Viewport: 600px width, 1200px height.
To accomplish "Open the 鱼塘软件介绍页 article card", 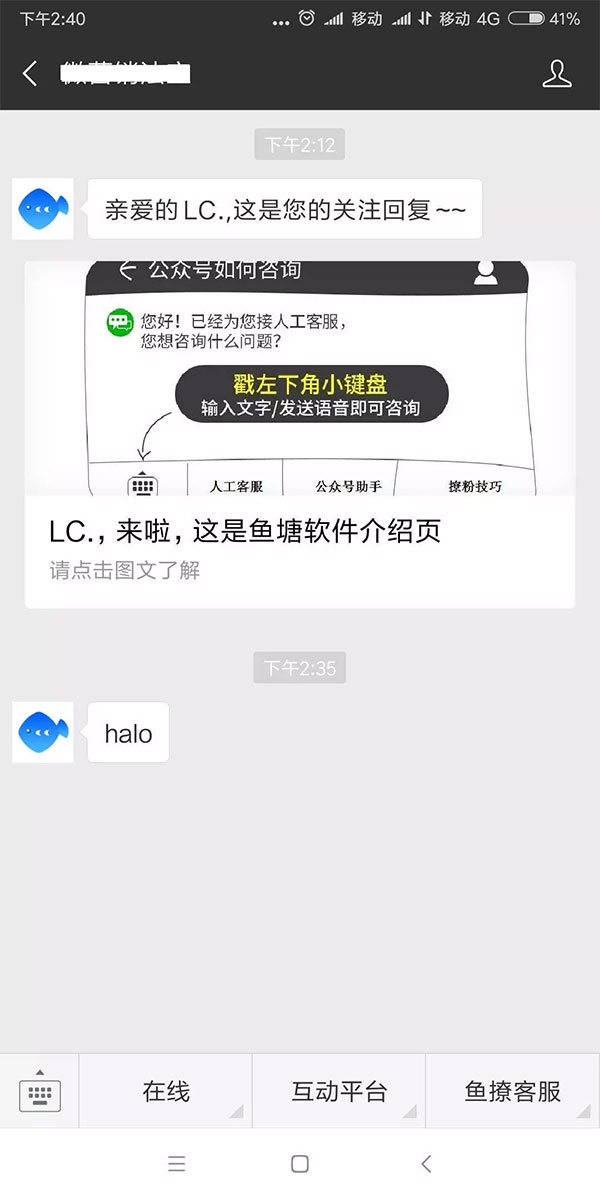I will (299, 435).
